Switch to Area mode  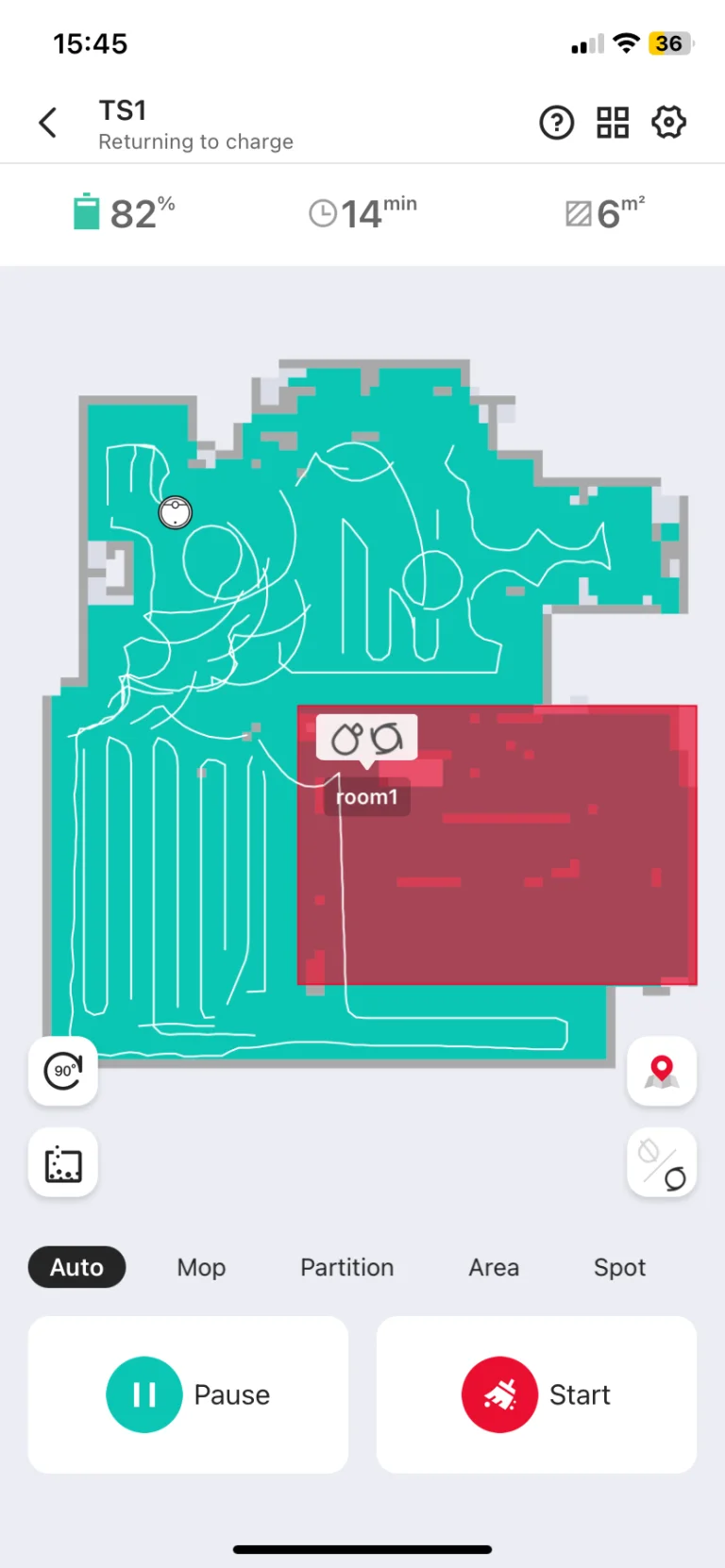click(x=494, y=1267)
